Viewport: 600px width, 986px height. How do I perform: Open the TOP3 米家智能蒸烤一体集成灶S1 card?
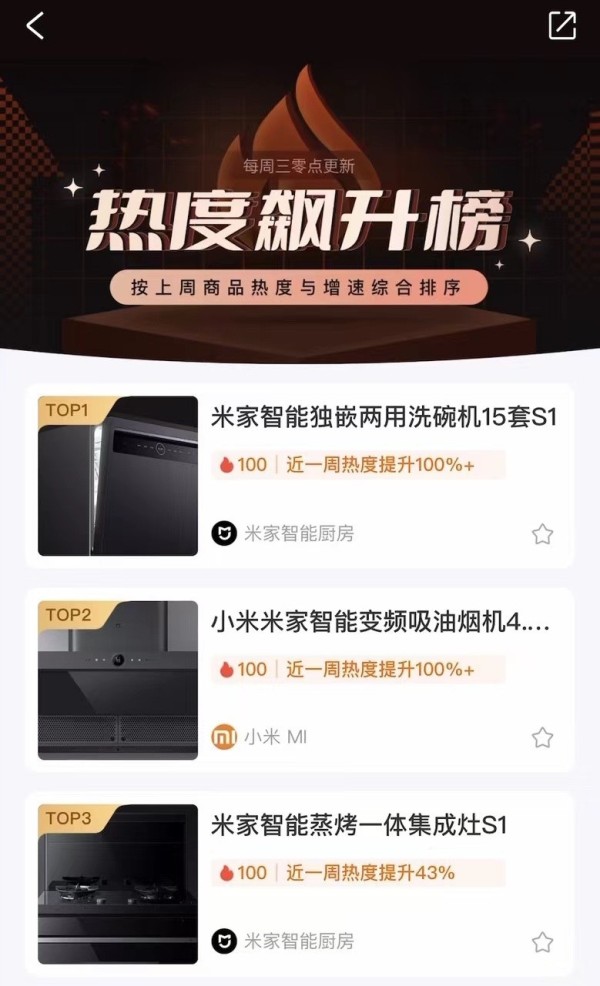coord(299,884)
